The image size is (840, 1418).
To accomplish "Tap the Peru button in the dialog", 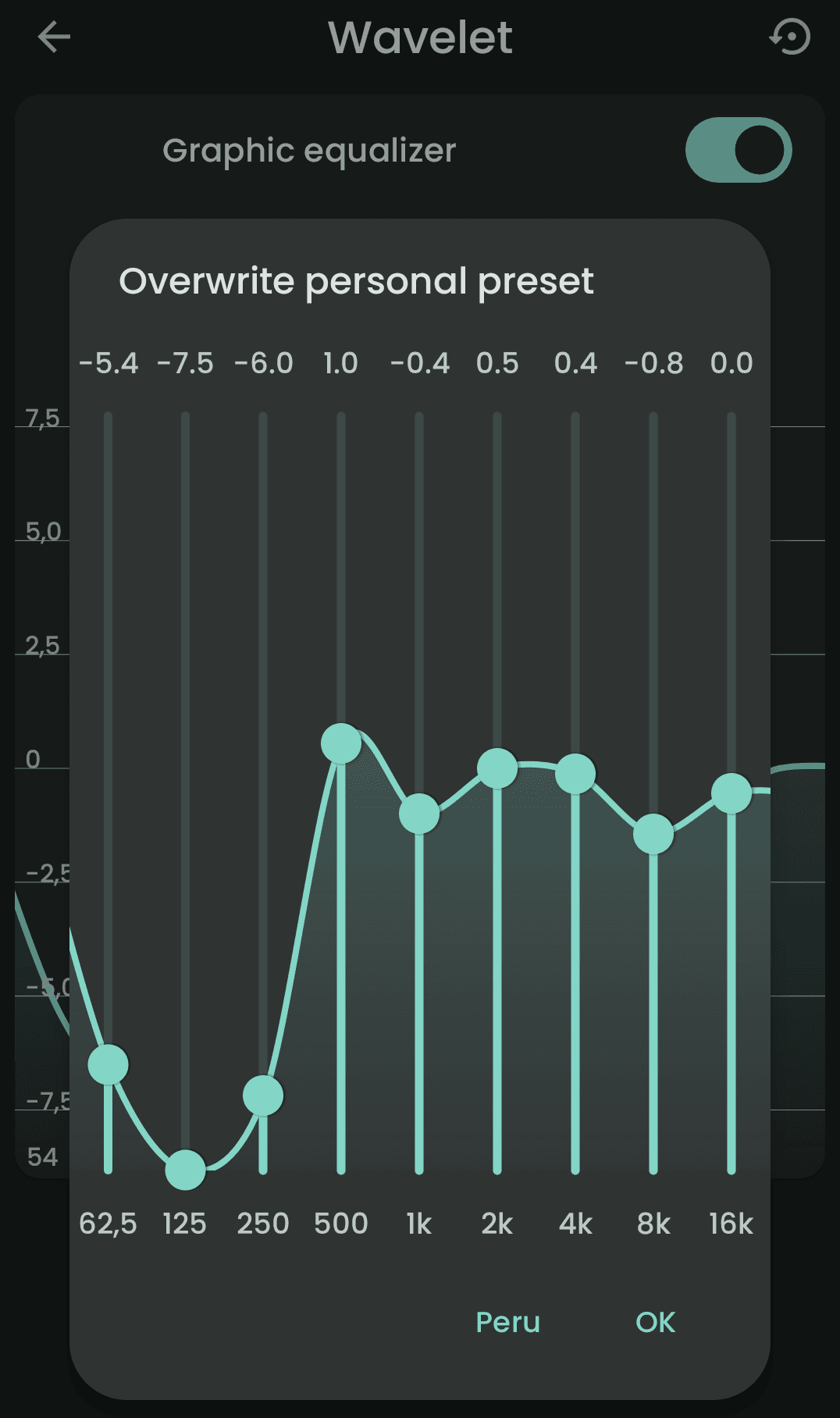I will (507, 1322).
